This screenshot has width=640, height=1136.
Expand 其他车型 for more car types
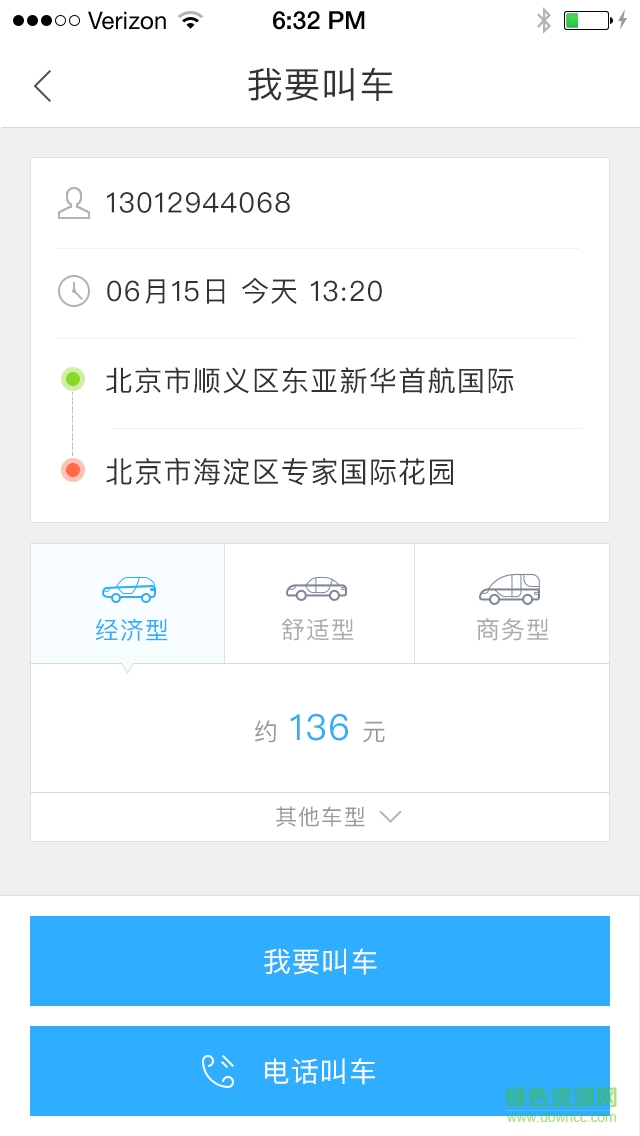click(320, 817)
